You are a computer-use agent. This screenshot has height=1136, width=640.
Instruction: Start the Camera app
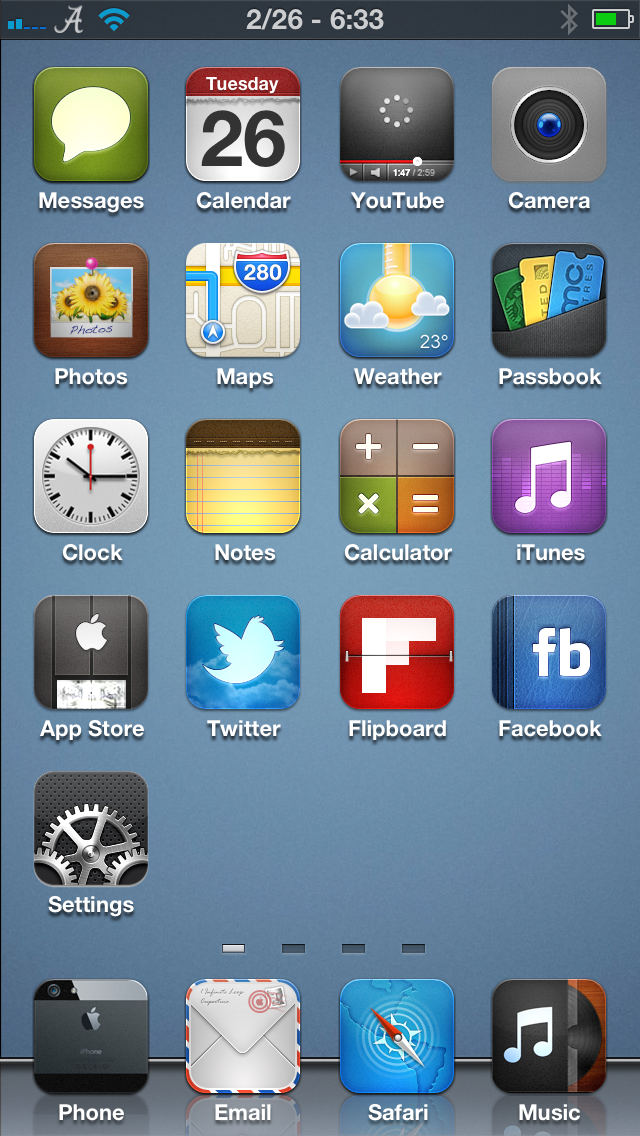click(x=549, y=124)
